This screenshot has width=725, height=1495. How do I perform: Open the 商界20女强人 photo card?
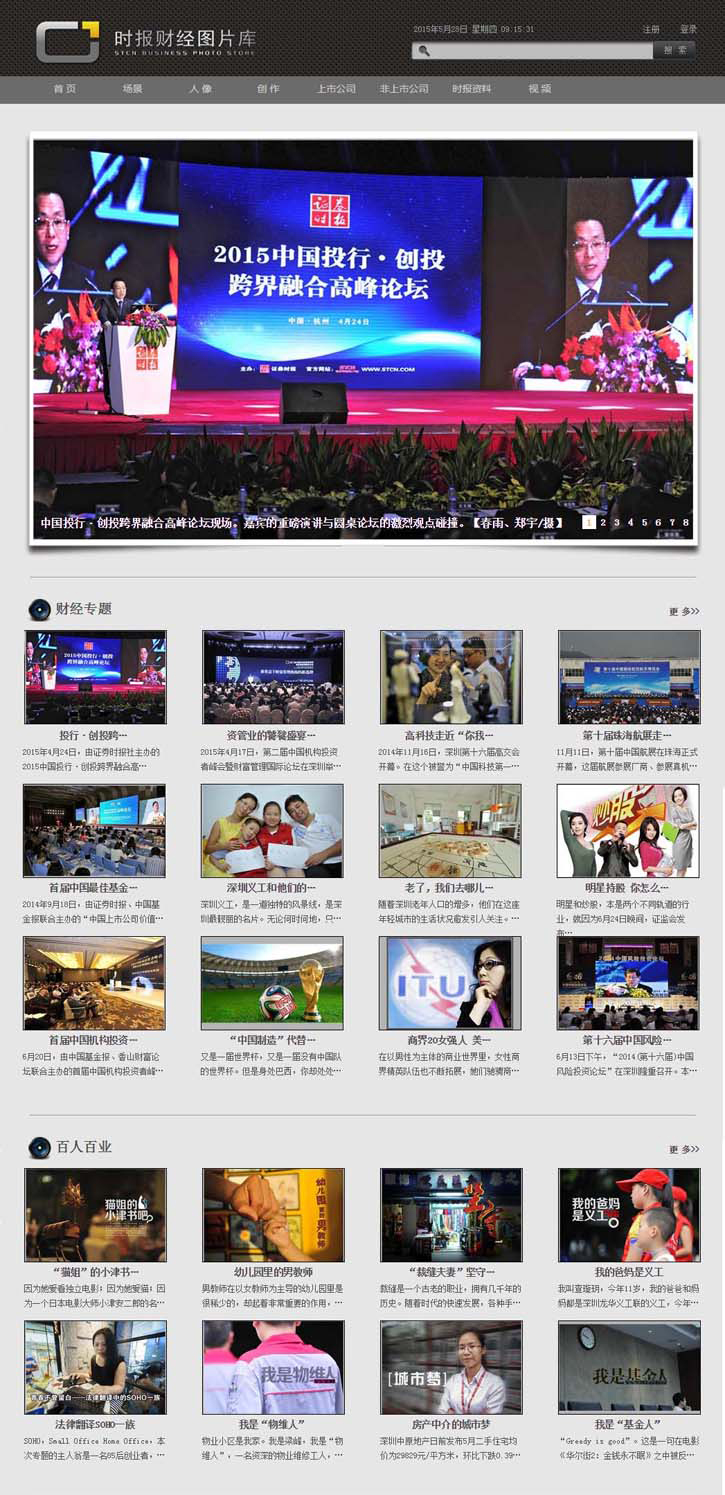coord(450,983)
